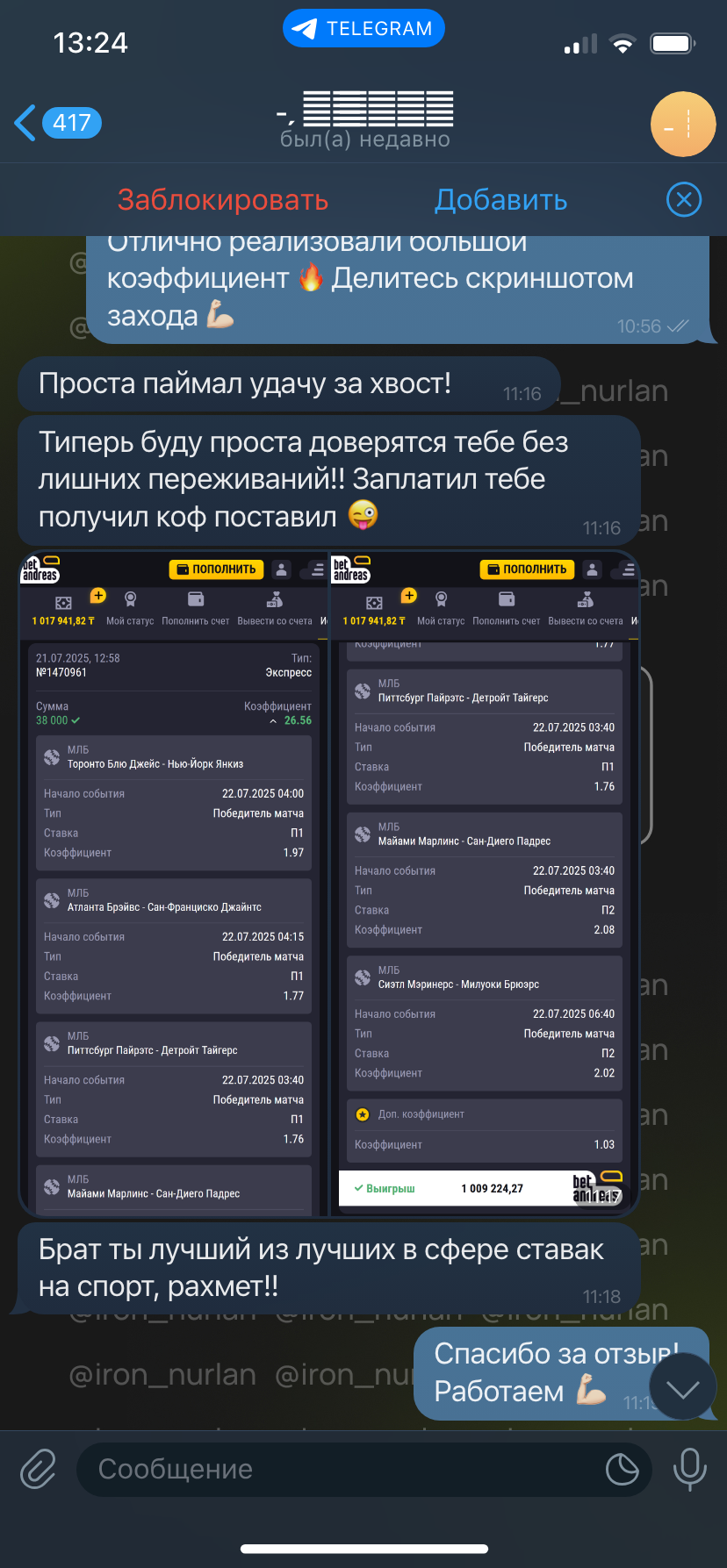The image size is (727, 1568).
Task: Open the contact info from the header name
Action: (x=364, y=119)
